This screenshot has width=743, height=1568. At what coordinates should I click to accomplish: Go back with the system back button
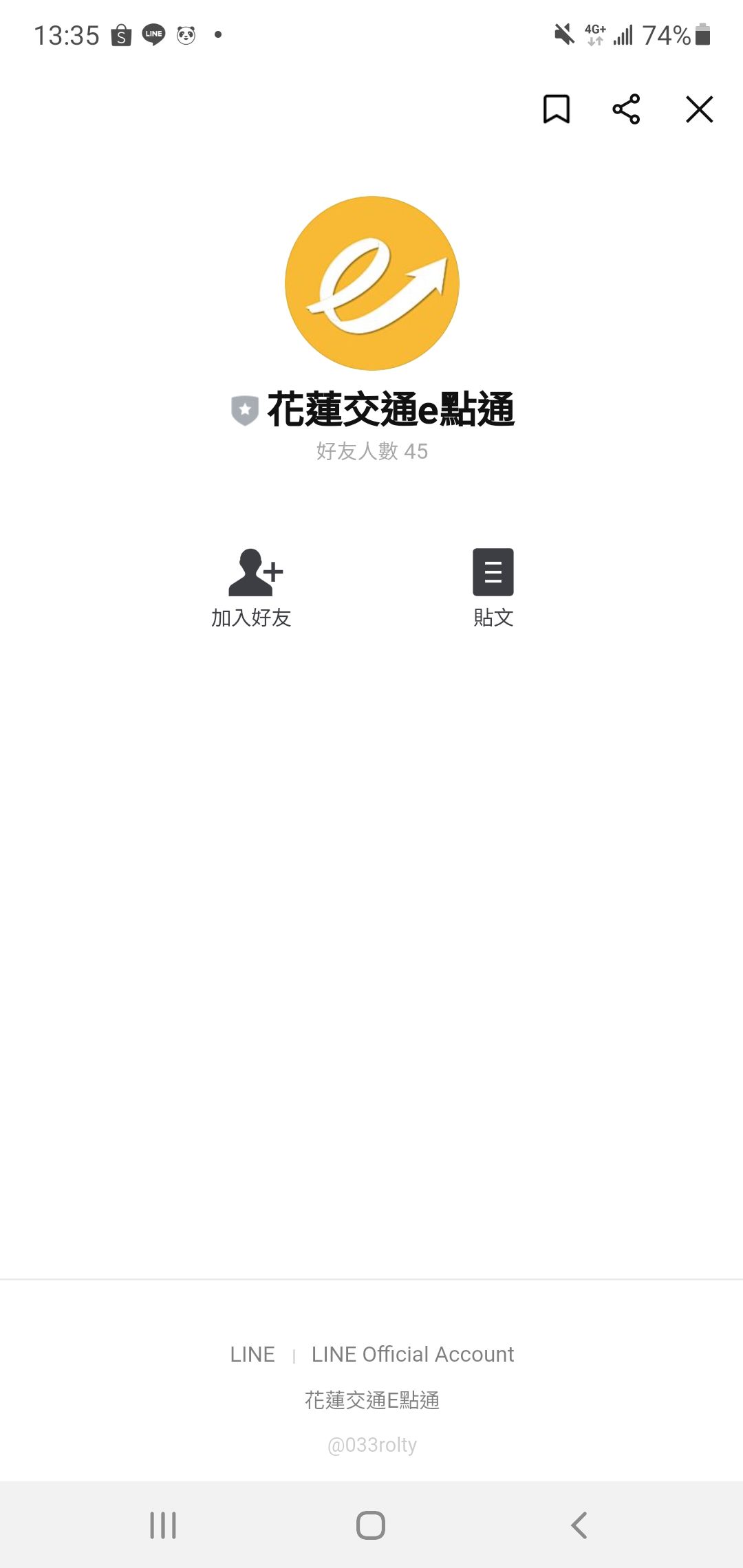pos(579,1525)
